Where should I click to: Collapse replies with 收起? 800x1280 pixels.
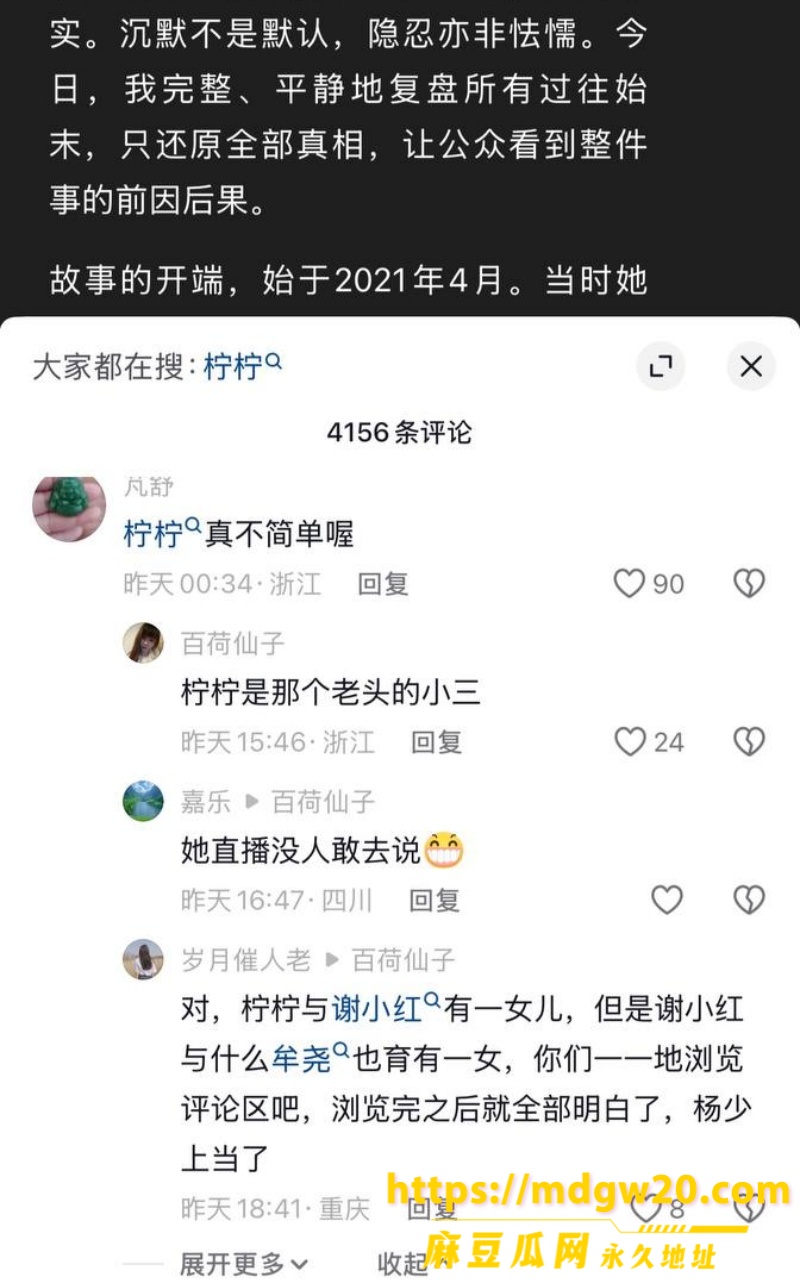click(403, 1264)
